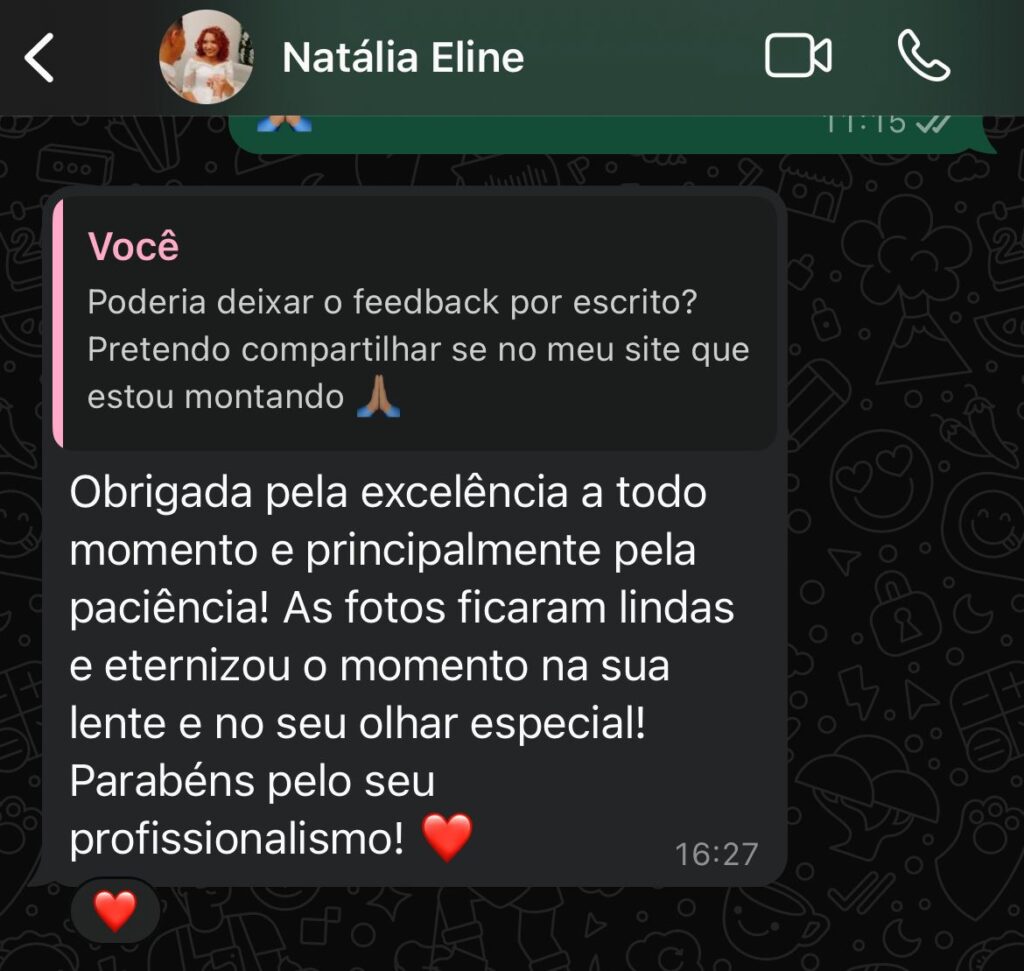Go back to the chat list

[40, 58]
